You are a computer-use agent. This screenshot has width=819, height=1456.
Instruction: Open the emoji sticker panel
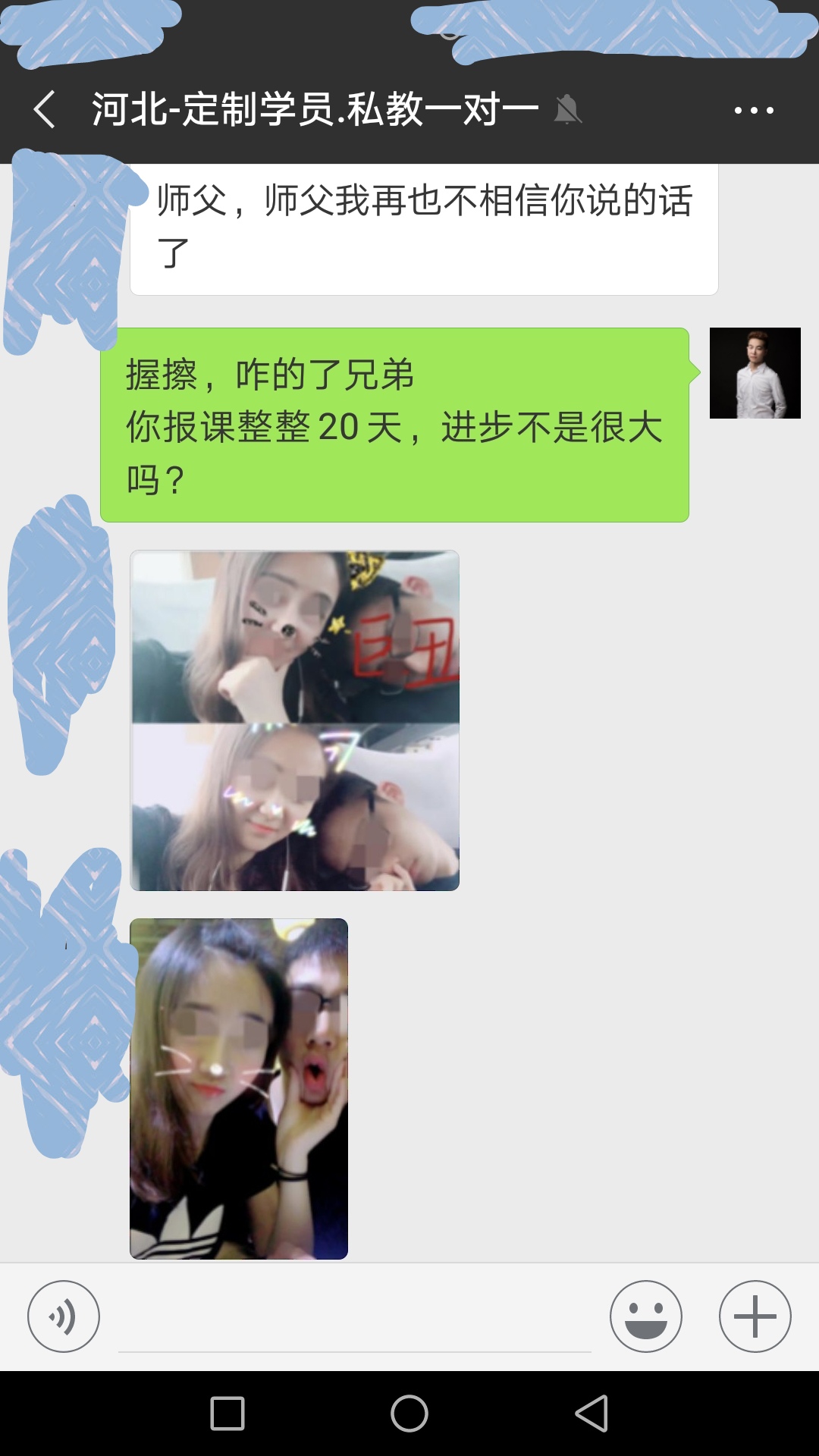click(x=646, y=1316)
